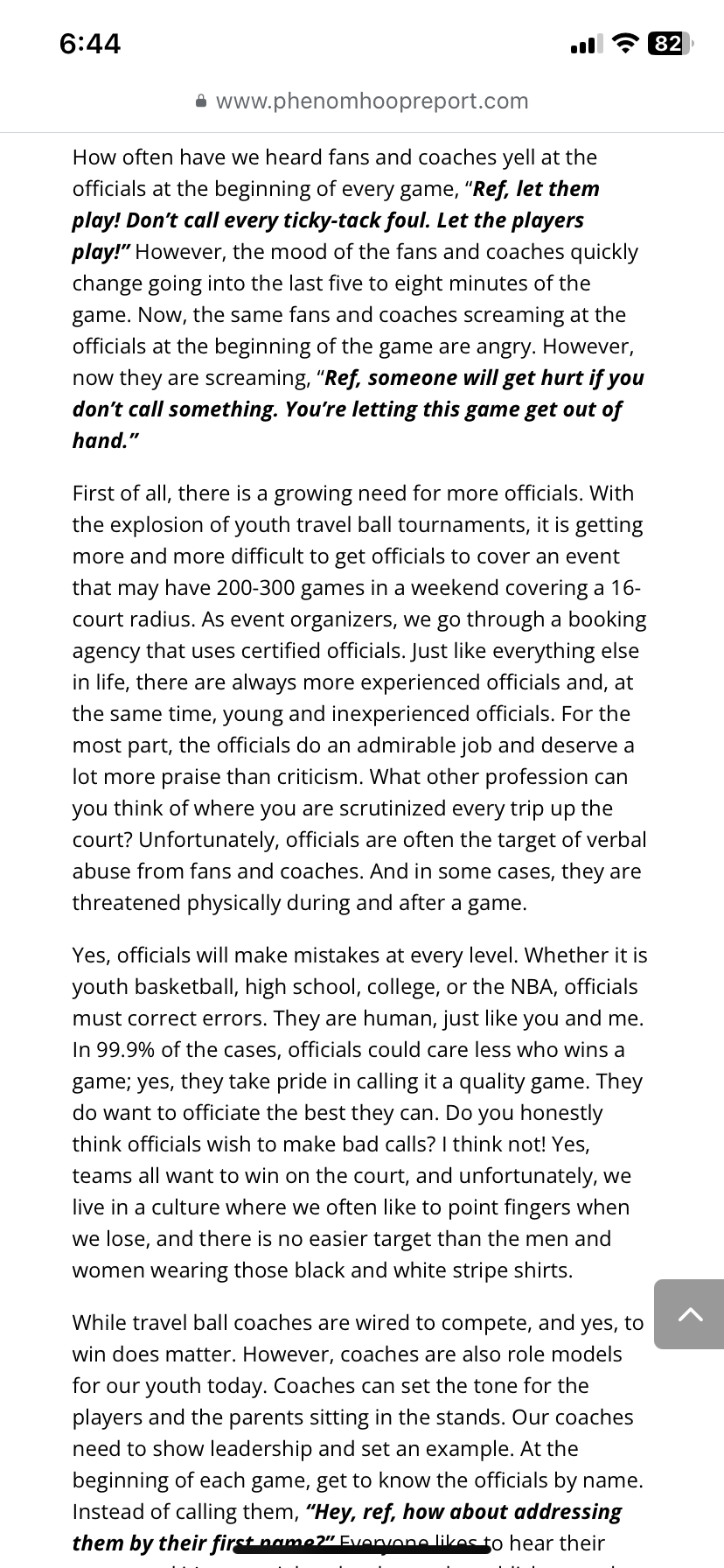Image resolution: width=724 pixels, height=1568 pixels.
Task: Open the phenomhoopreport.com address bar
Action: [x=362, y=101]
